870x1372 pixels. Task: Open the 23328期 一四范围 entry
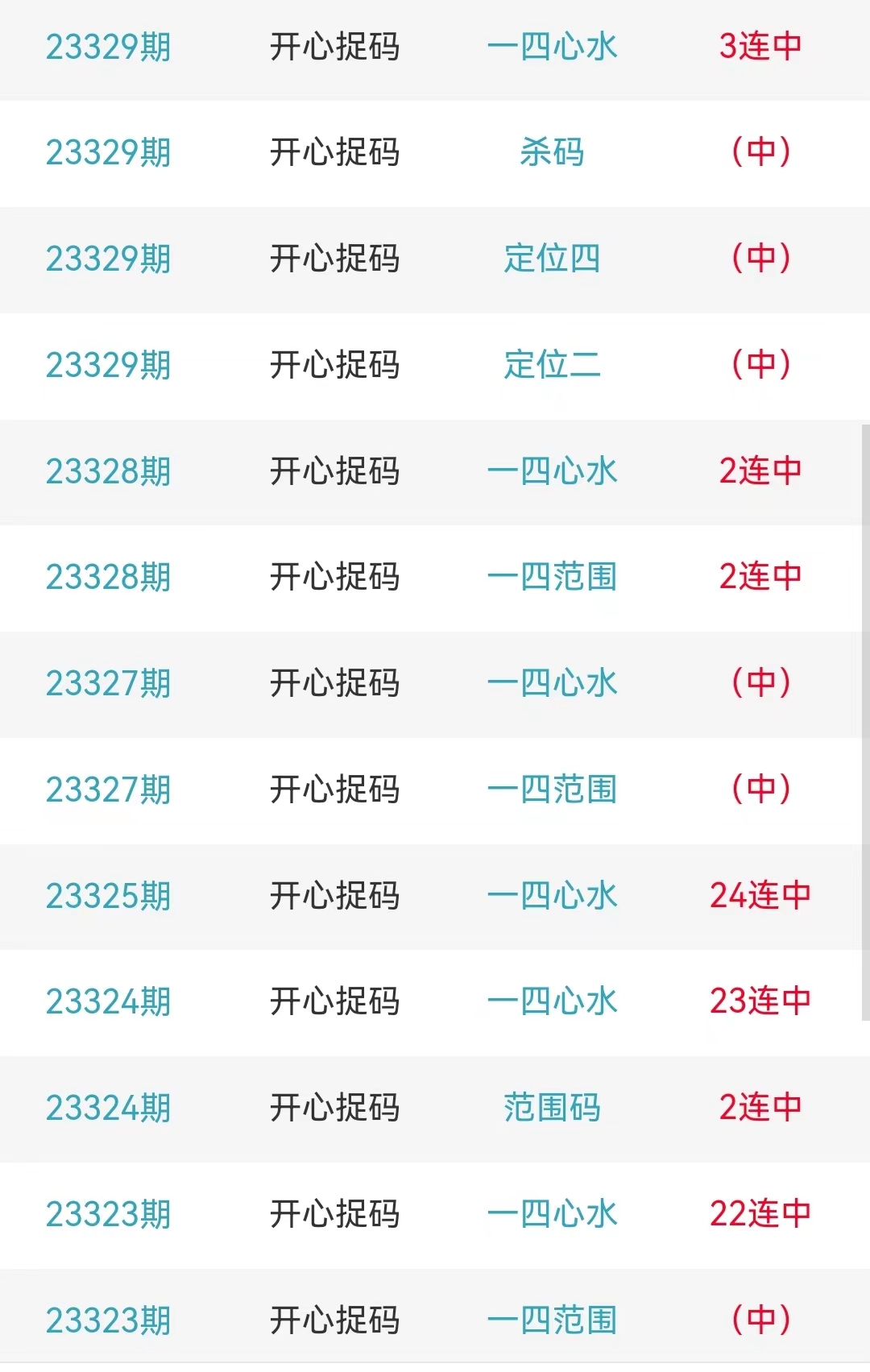point(552,577)
